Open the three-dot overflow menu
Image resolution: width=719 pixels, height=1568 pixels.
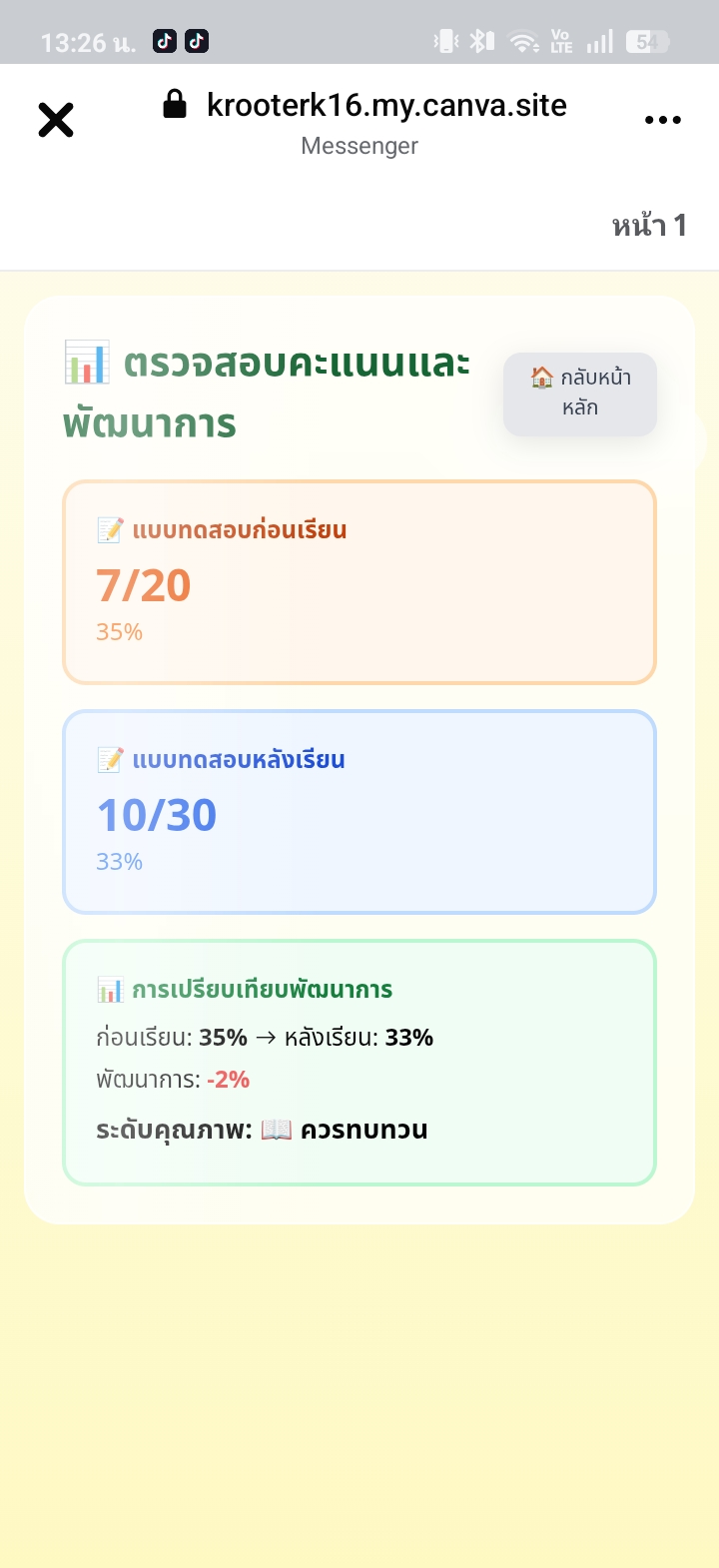click(x=663, y=120)
